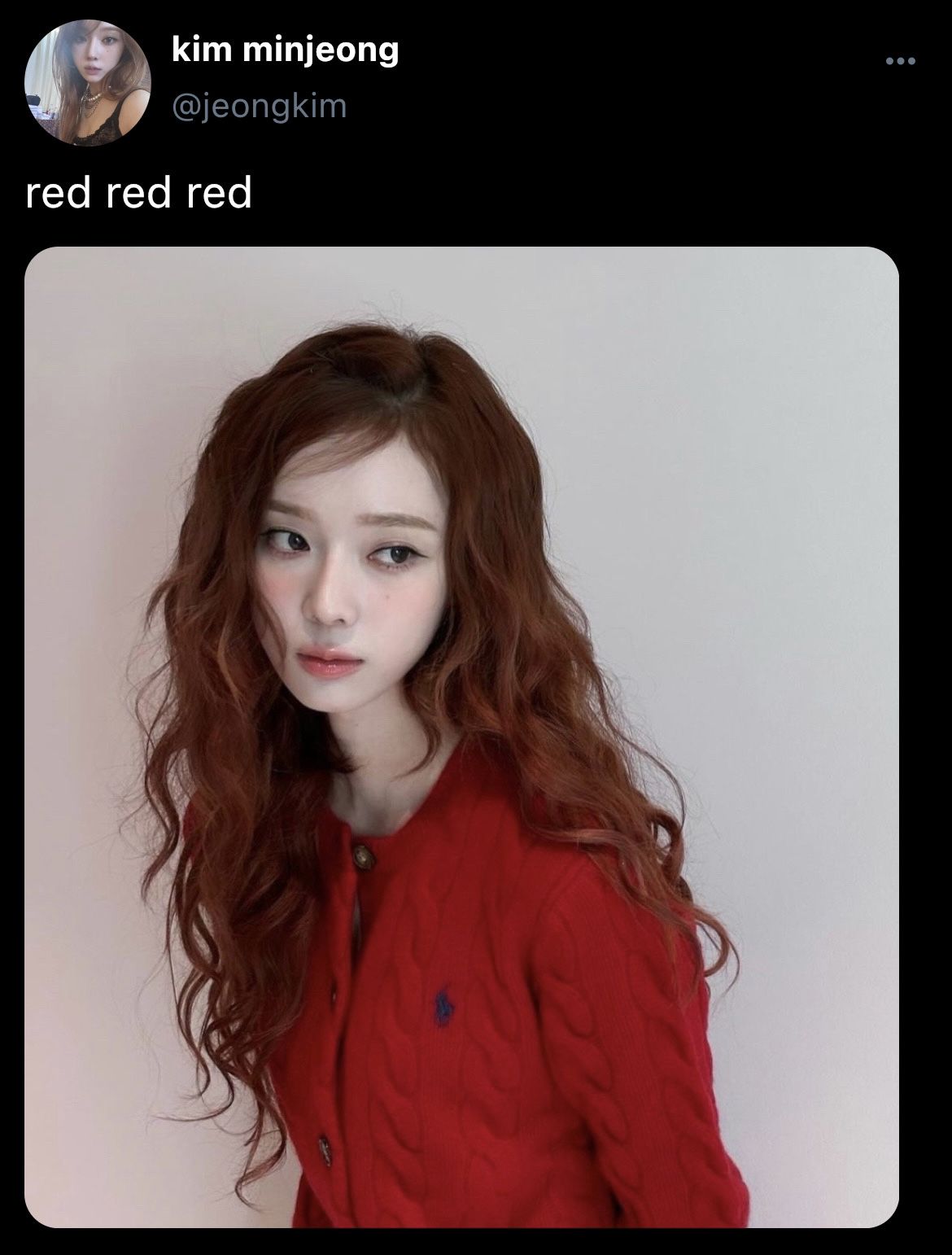Open the tweet's three-dot overflow menu

pos(901,62)
